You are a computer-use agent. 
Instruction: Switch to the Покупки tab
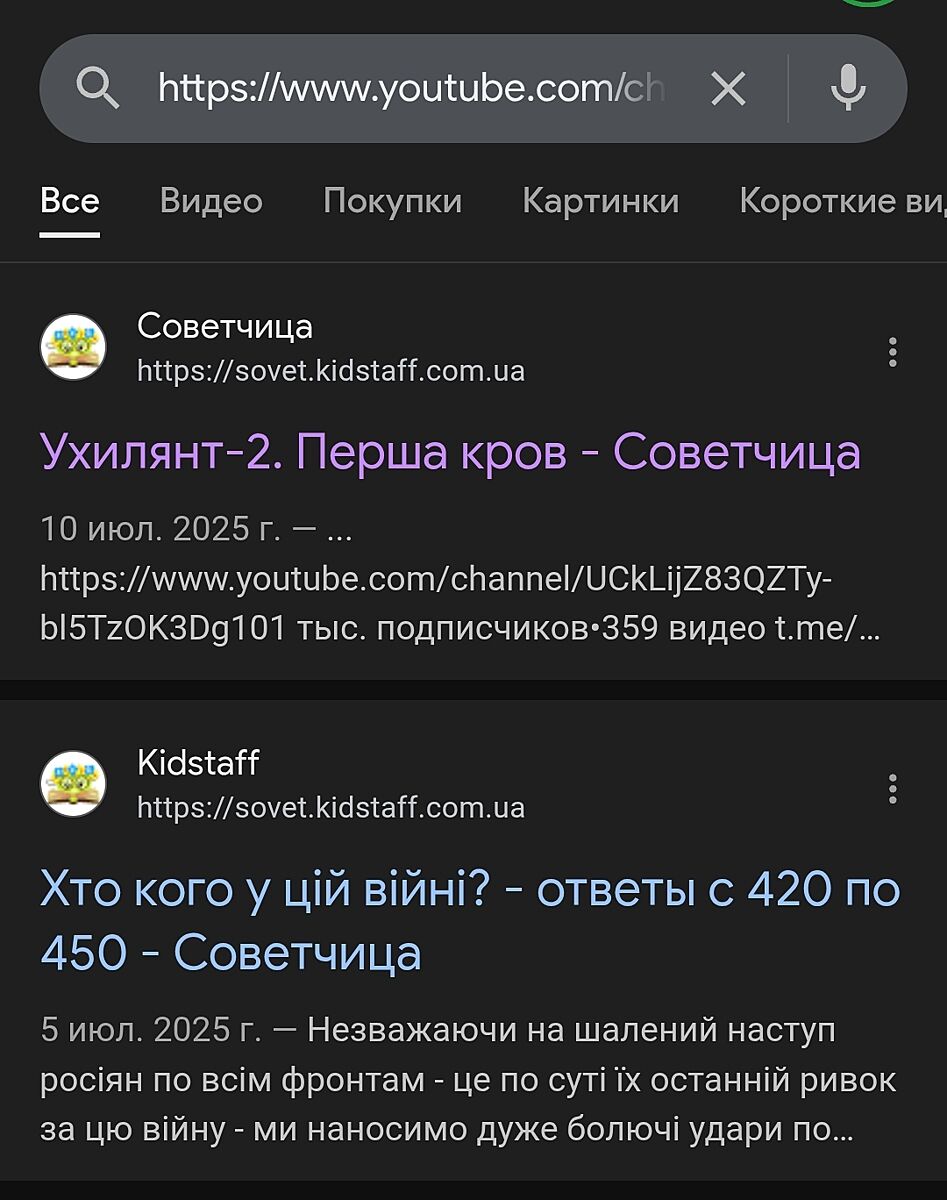392,201
